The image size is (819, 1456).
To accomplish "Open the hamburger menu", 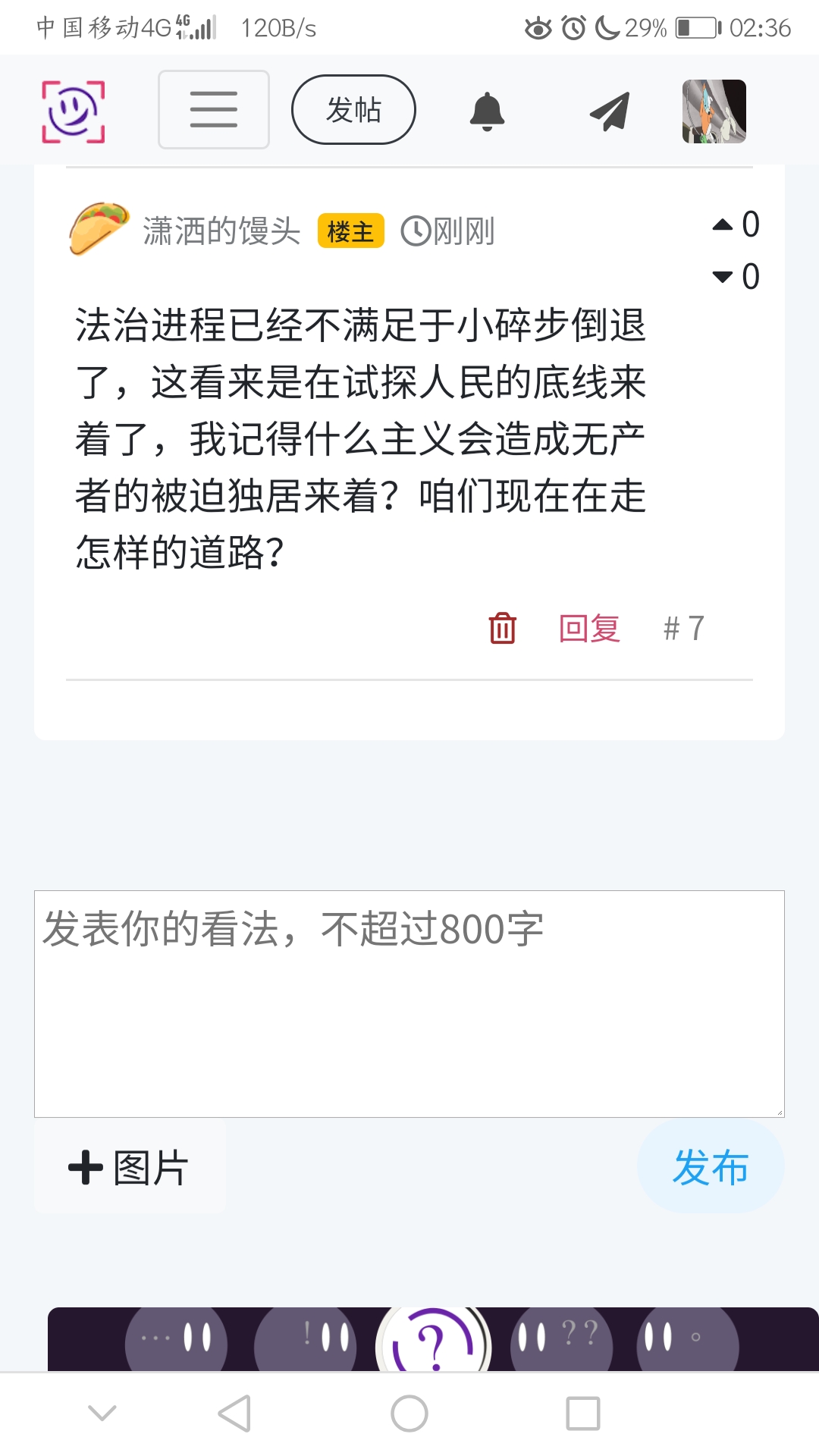I will (x=214, y=110).
